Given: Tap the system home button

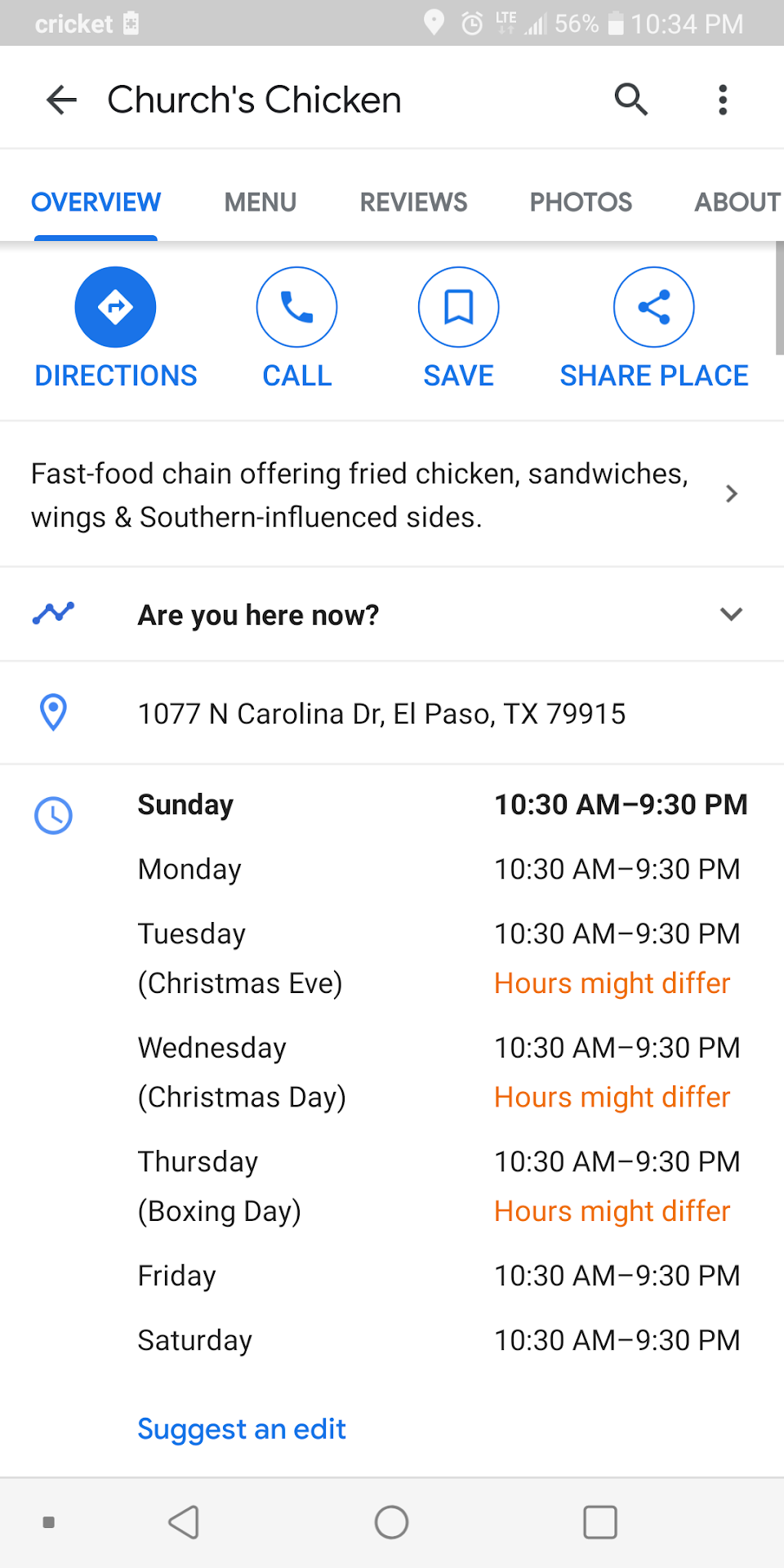Looking at the screenshot, I should point(391,1522).
